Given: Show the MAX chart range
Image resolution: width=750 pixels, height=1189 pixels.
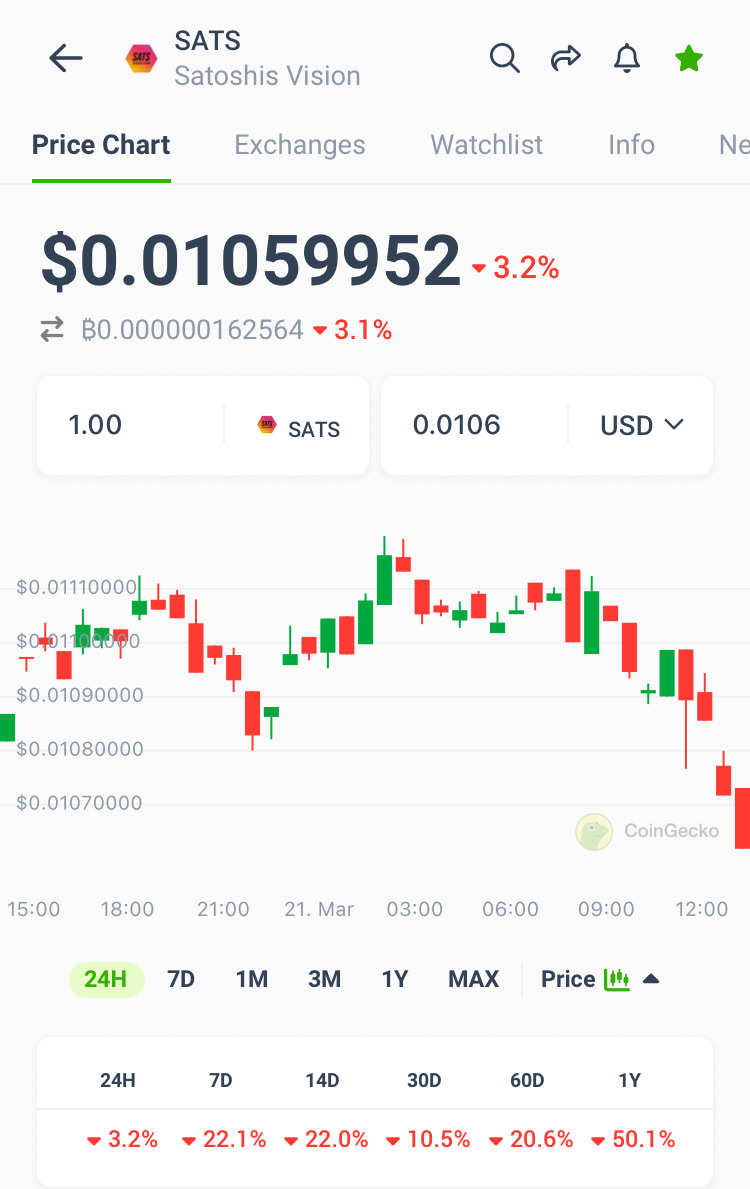Looking at the screenshot, I should point(473,979).
